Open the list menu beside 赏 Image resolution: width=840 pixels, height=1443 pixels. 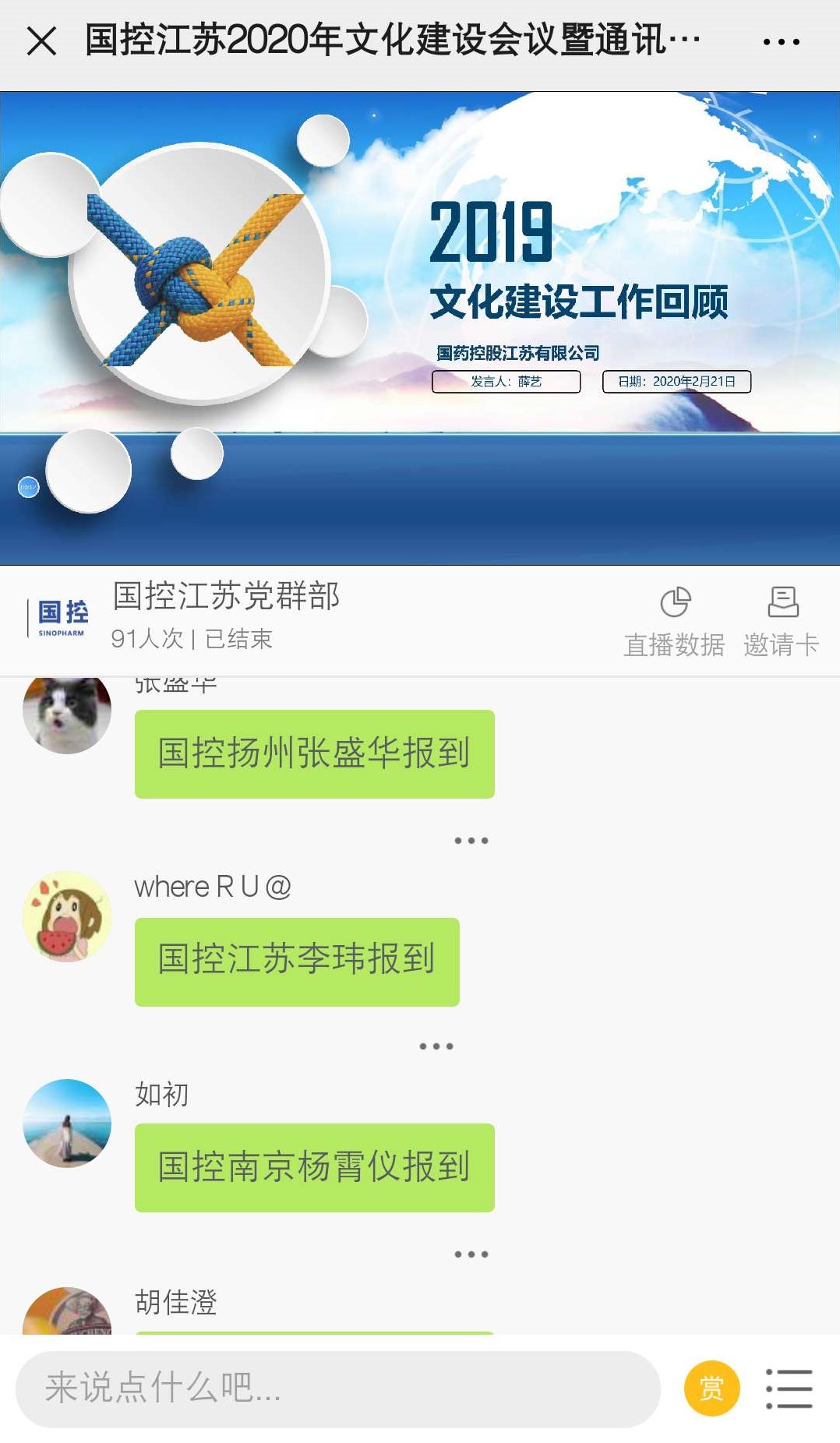(789, 1388)
